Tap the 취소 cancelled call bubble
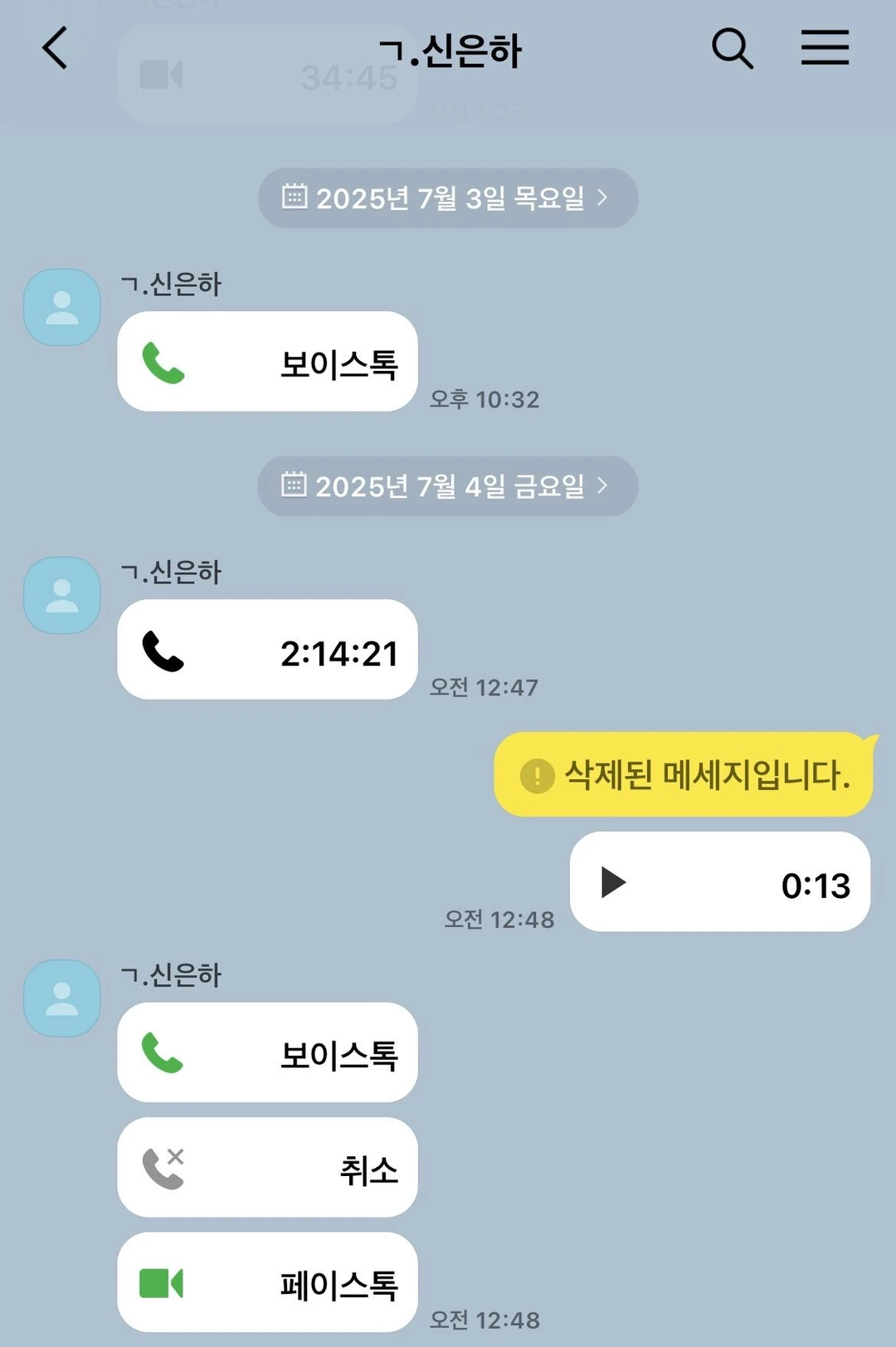Image resolution: width=896 pixels, height=1347 pixels. [267, 1168]
